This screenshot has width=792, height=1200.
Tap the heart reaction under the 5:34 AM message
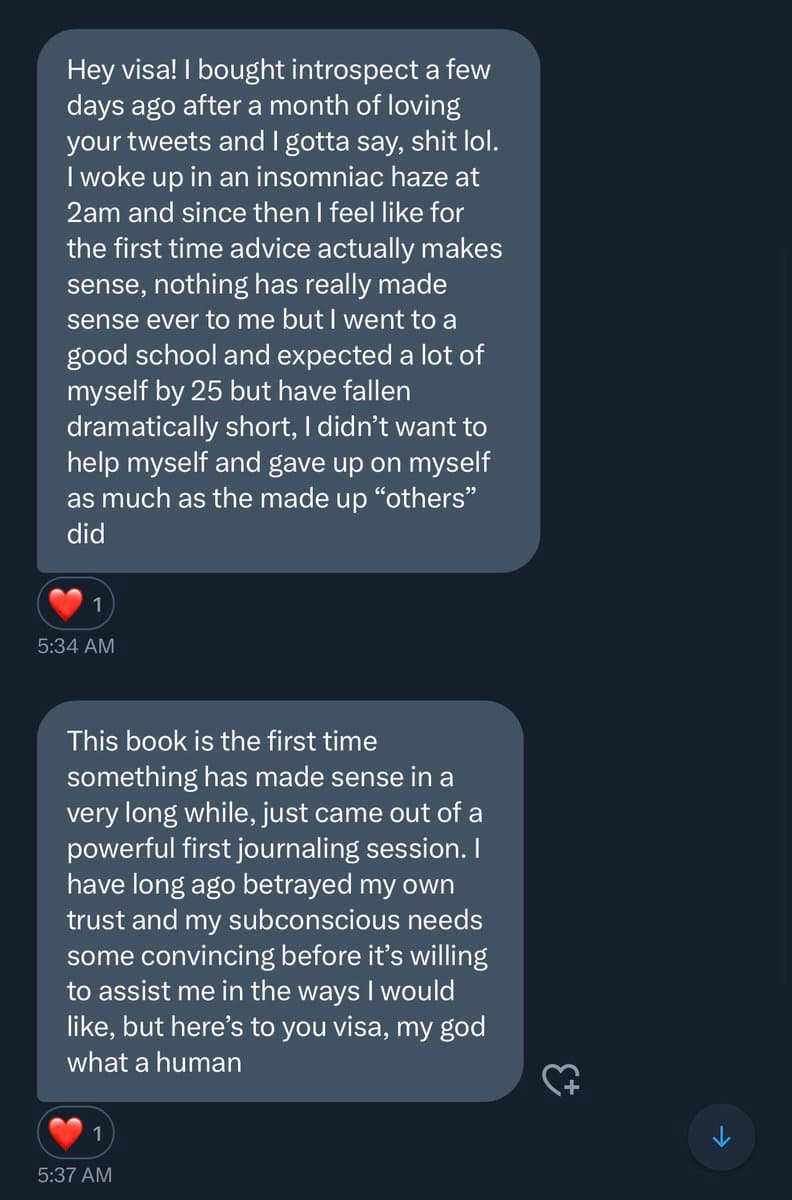point(75,604)
